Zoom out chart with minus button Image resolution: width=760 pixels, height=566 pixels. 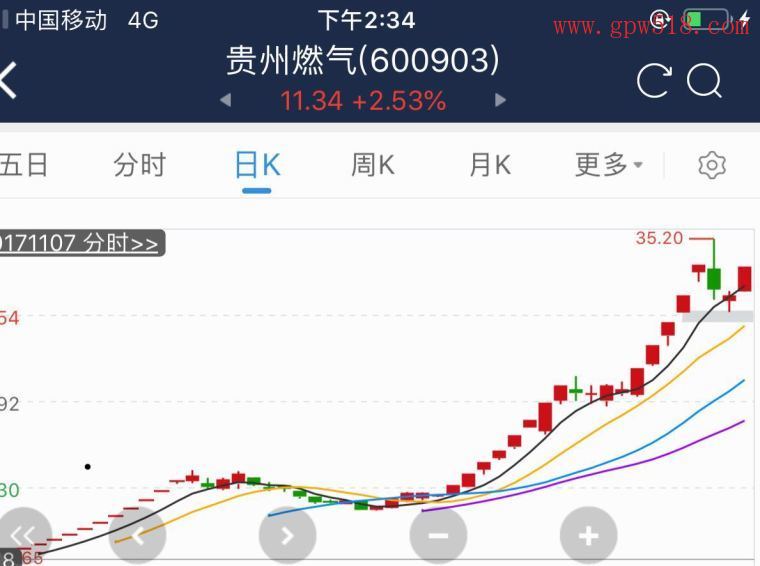438,536
